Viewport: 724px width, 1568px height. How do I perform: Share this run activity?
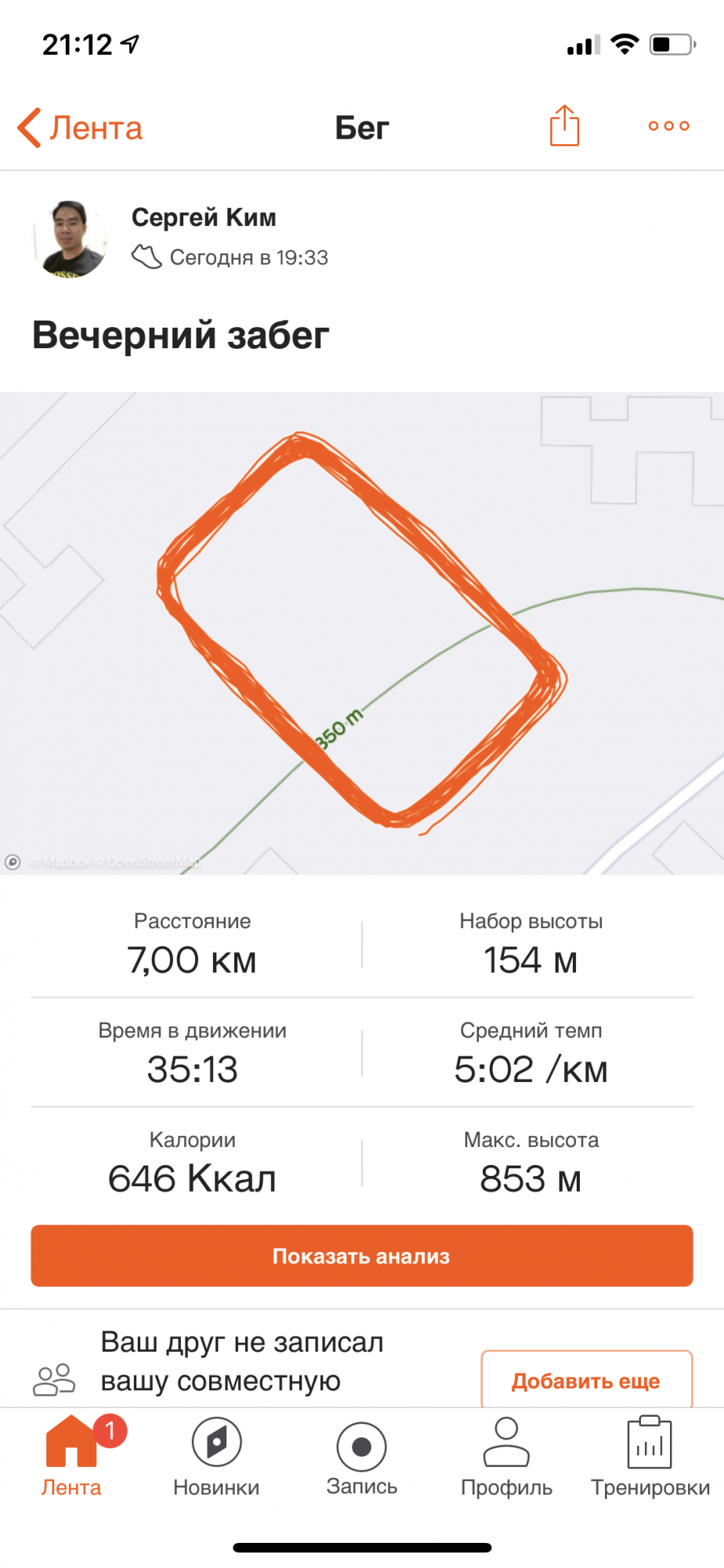(x=564, y=126)
